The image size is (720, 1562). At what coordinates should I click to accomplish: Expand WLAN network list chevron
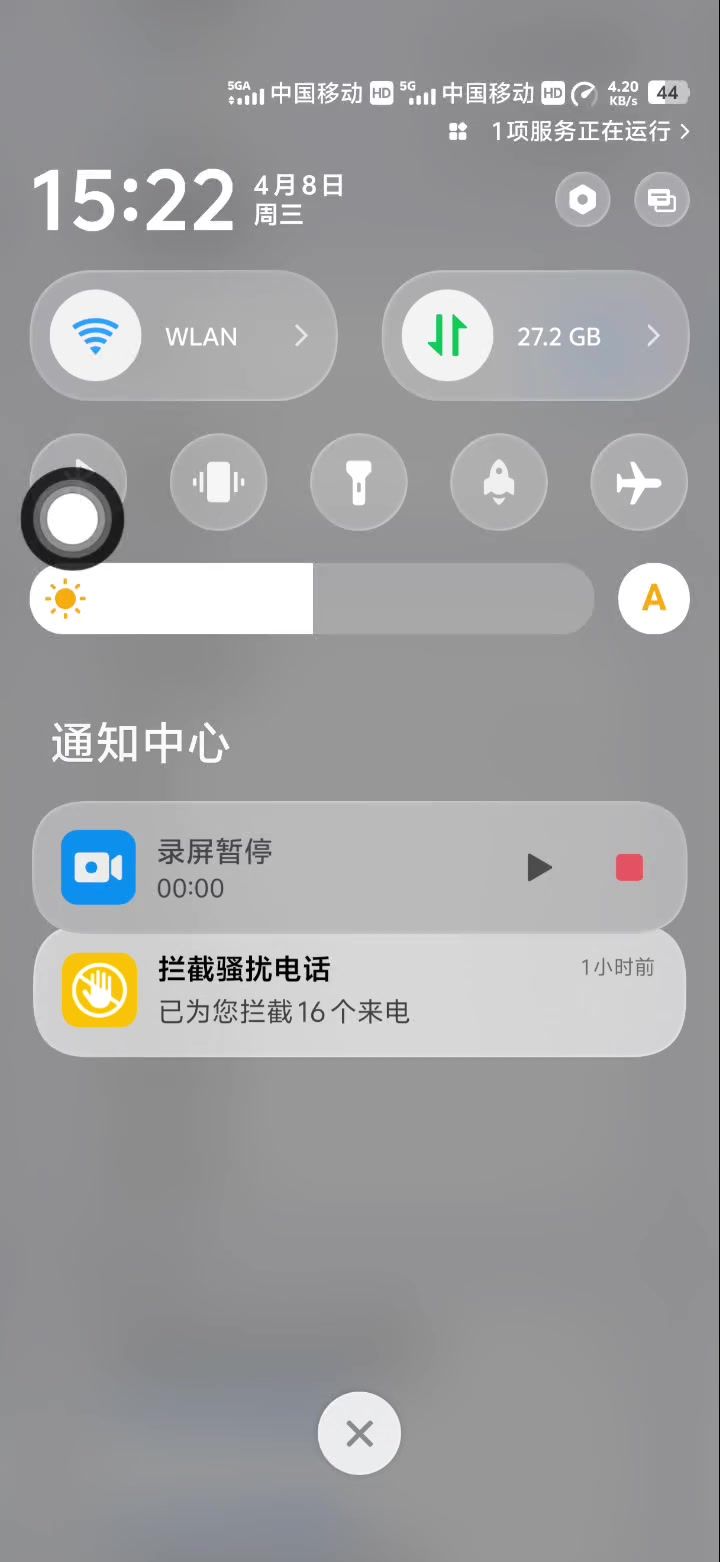[x=301, y=336]
